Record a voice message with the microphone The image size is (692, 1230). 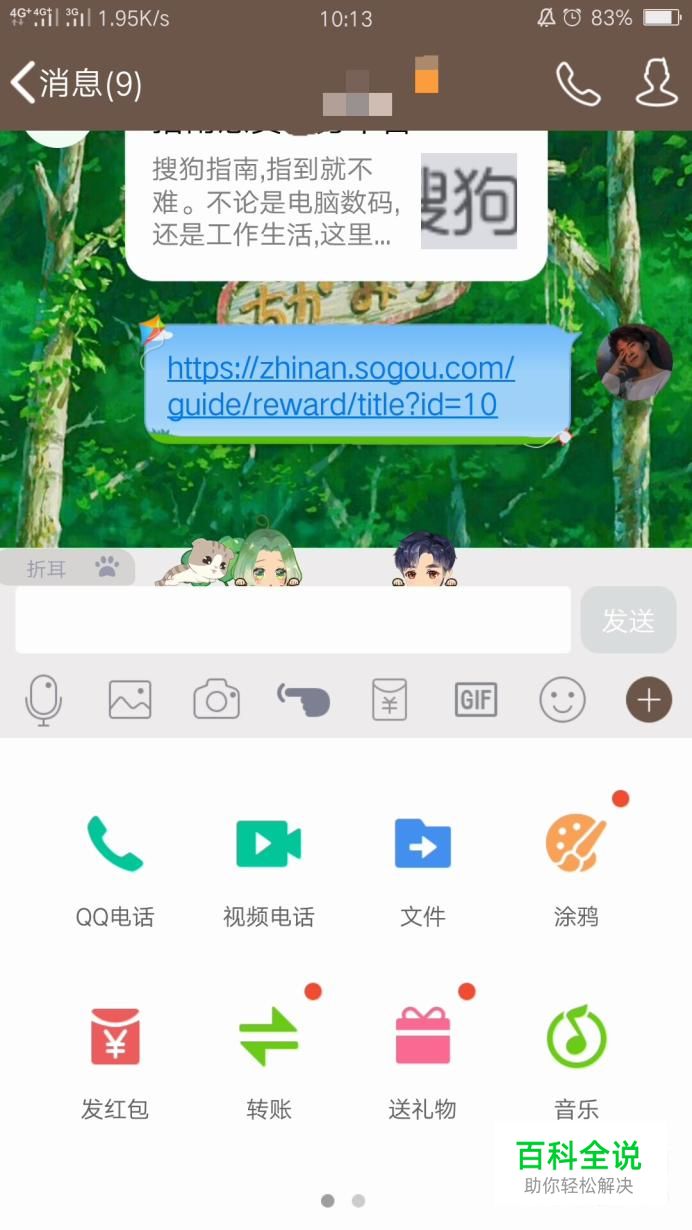coord(43,700)
